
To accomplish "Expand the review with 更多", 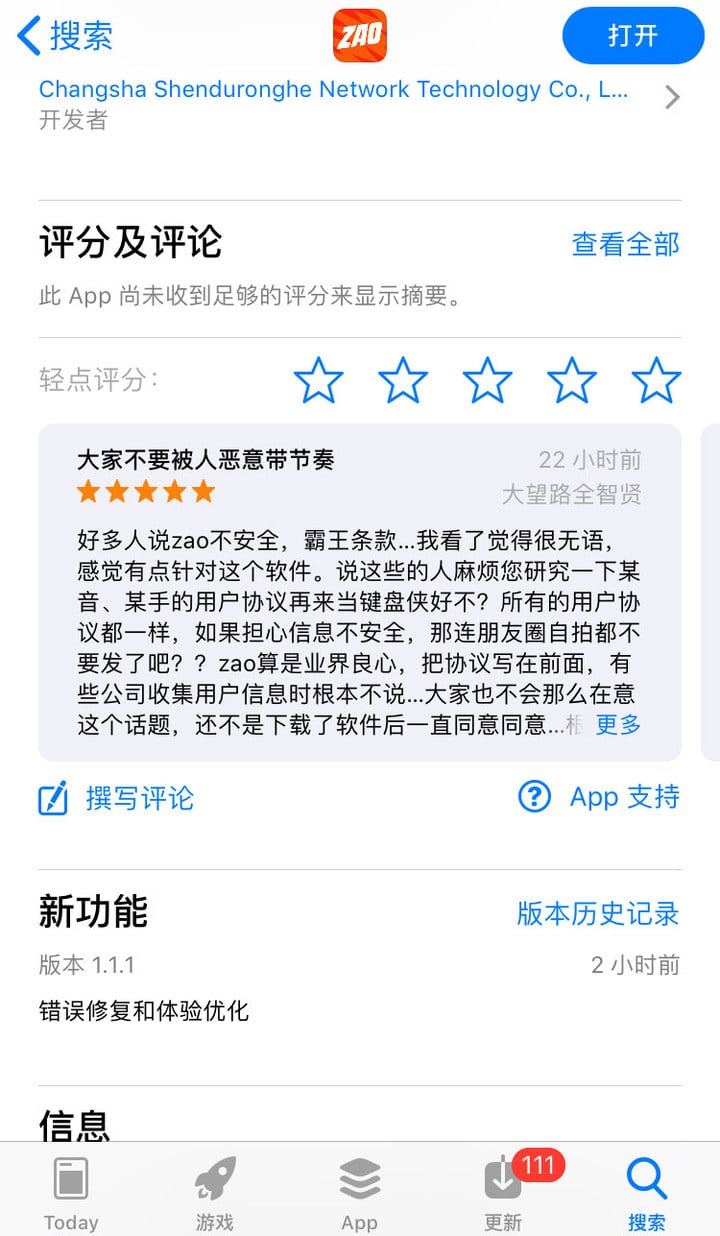I will [618, 725].
